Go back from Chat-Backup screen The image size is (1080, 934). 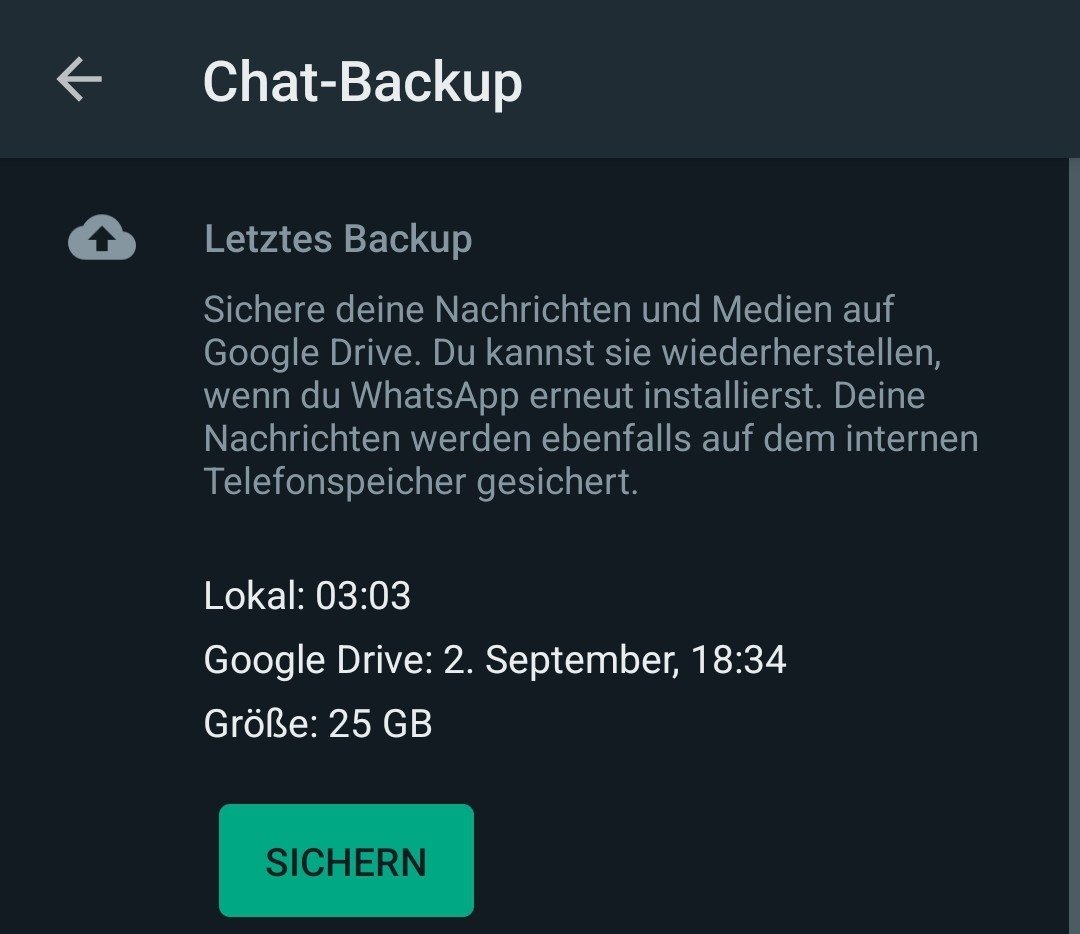79,80
